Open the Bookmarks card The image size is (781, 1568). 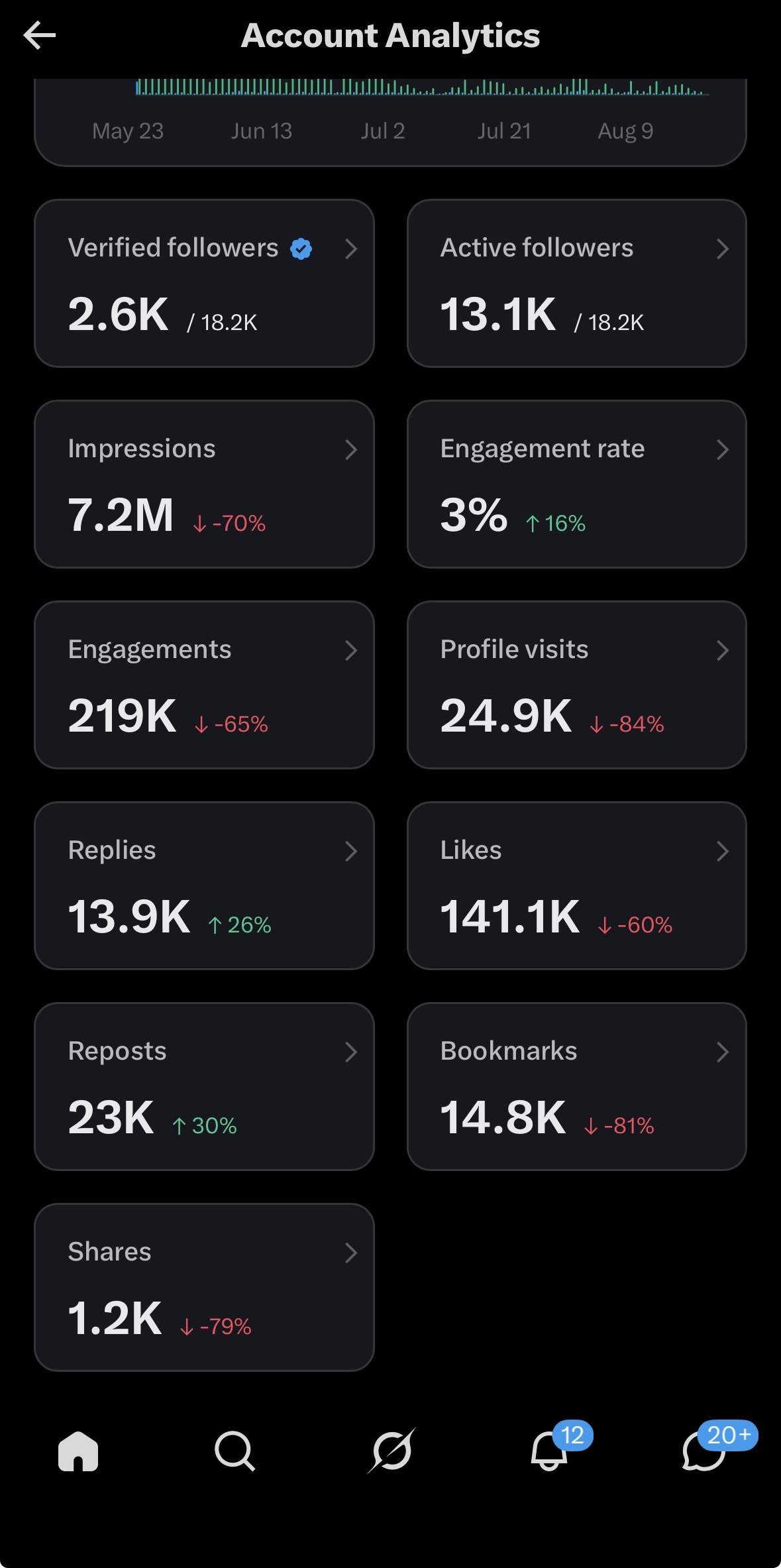click(576, 1086)
